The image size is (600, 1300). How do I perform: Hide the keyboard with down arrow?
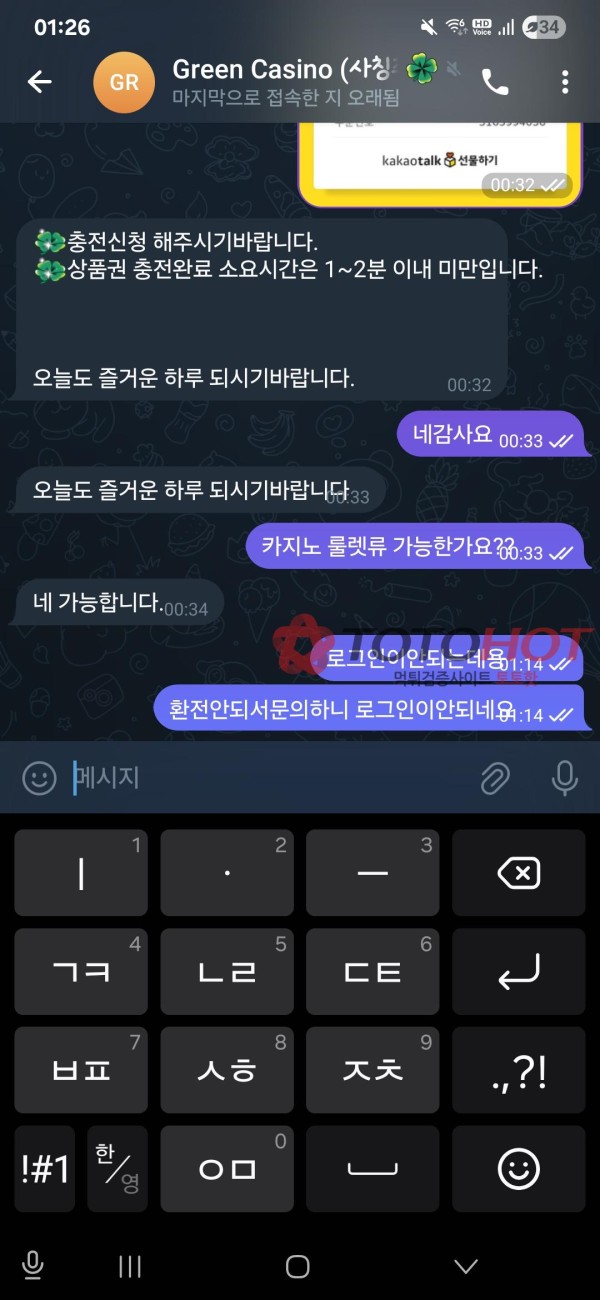[x=466, y=1267]
